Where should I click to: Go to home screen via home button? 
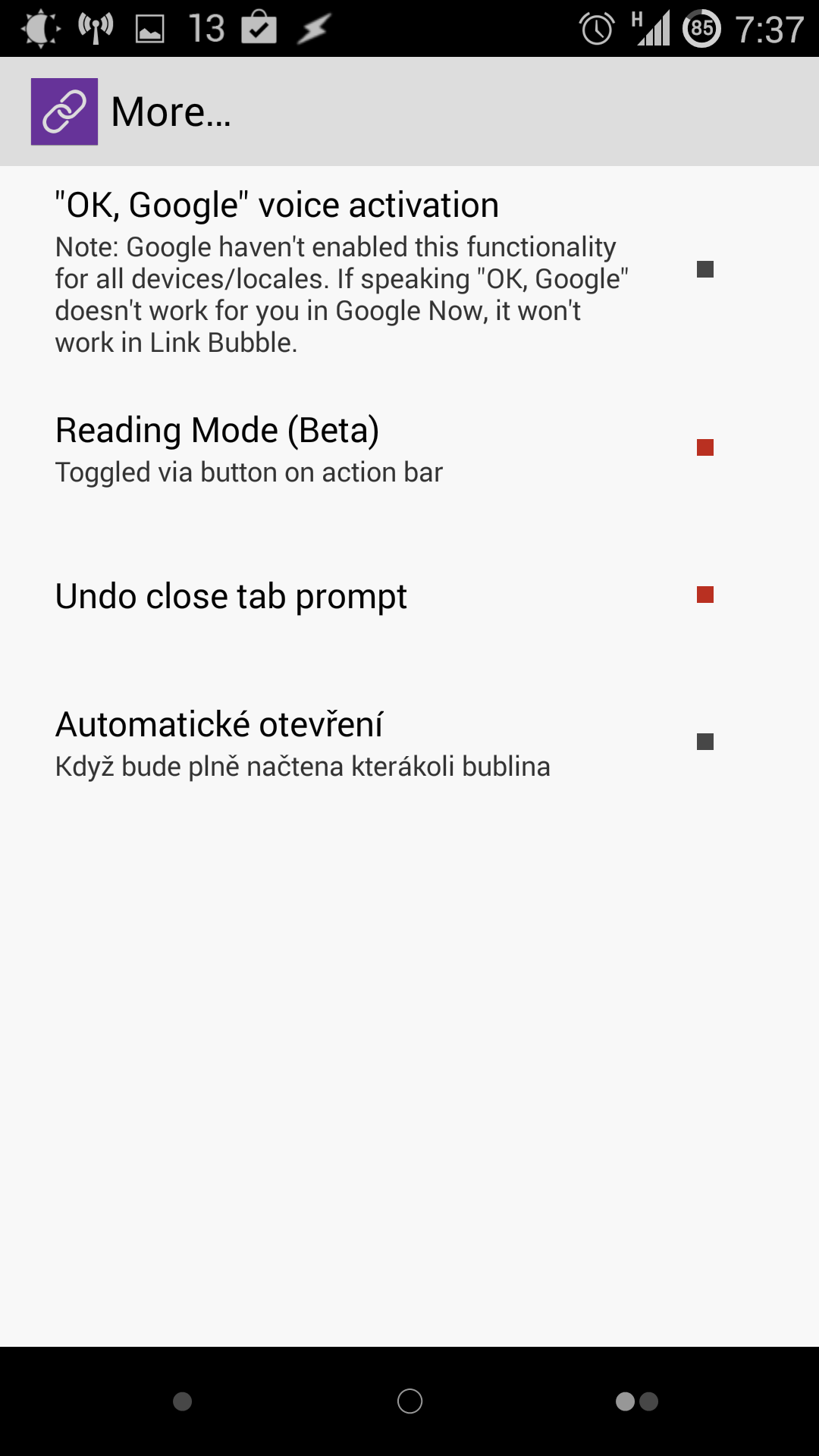[x=409, y=1401]
